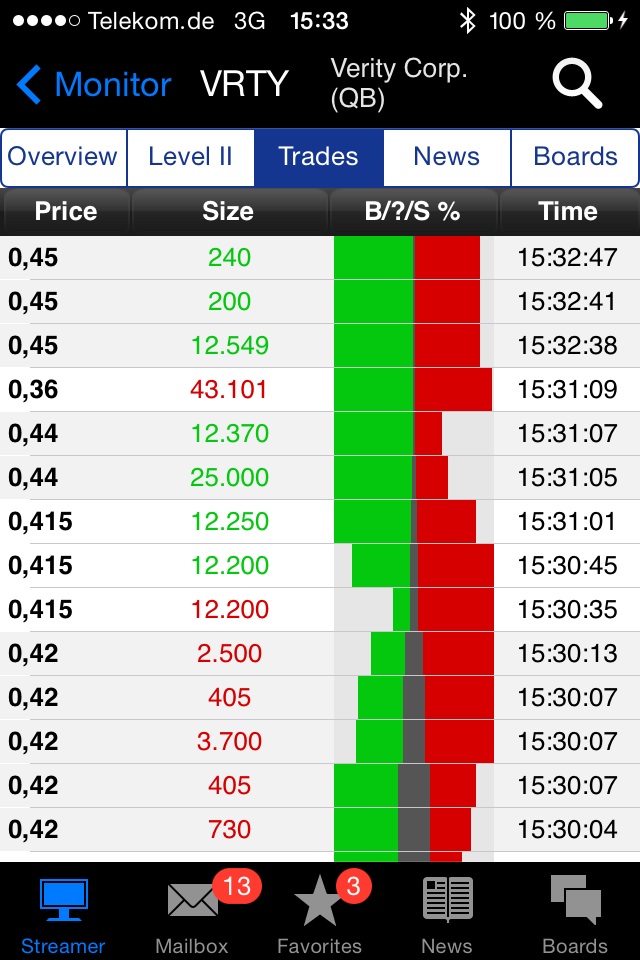Viewport: 640px width, 960px height.
Task: Open News in the bottom bar
Action: click(447, 914)
